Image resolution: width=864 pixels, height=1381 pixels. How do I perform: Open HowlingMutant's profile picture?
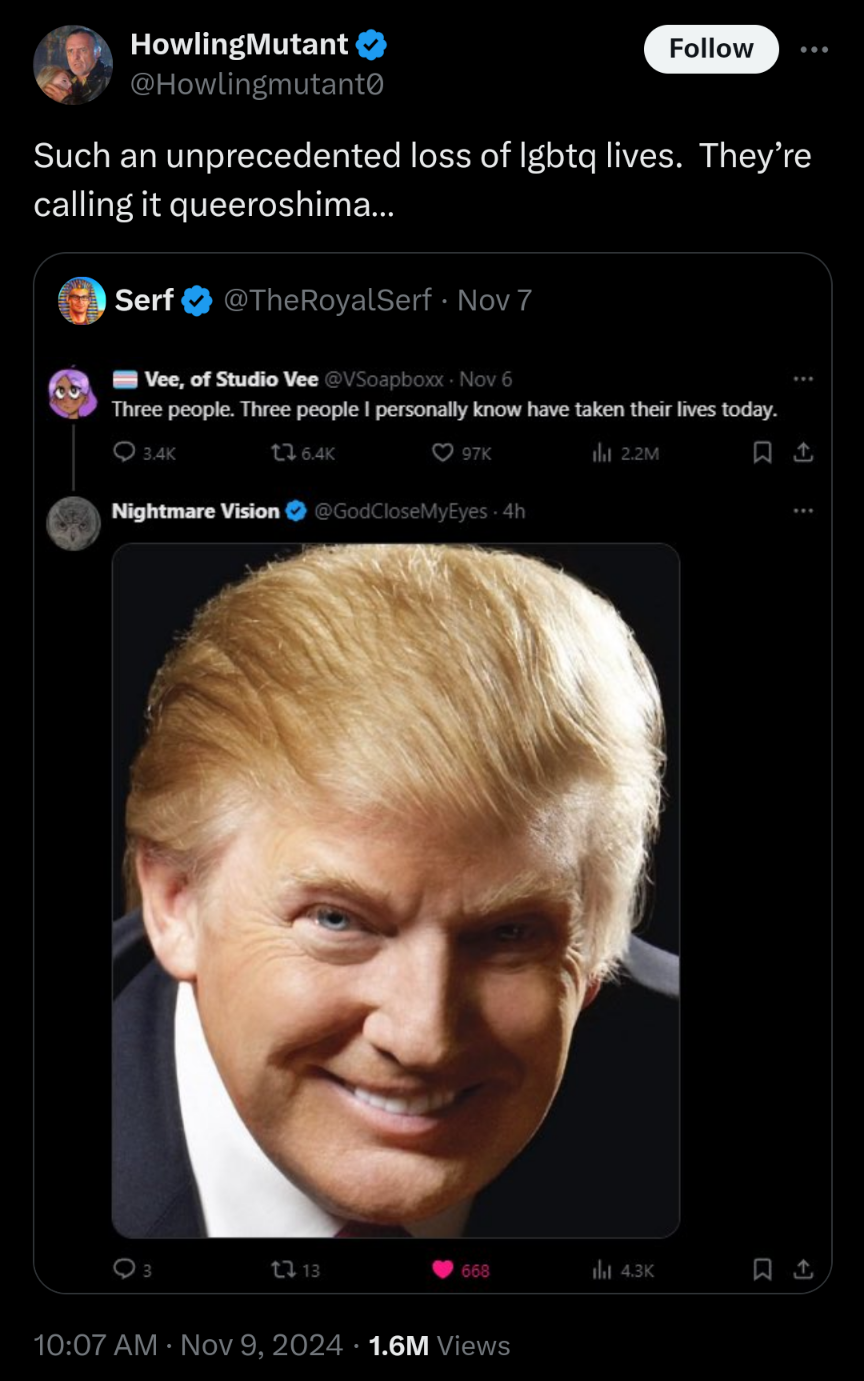[x=73, y=64]
